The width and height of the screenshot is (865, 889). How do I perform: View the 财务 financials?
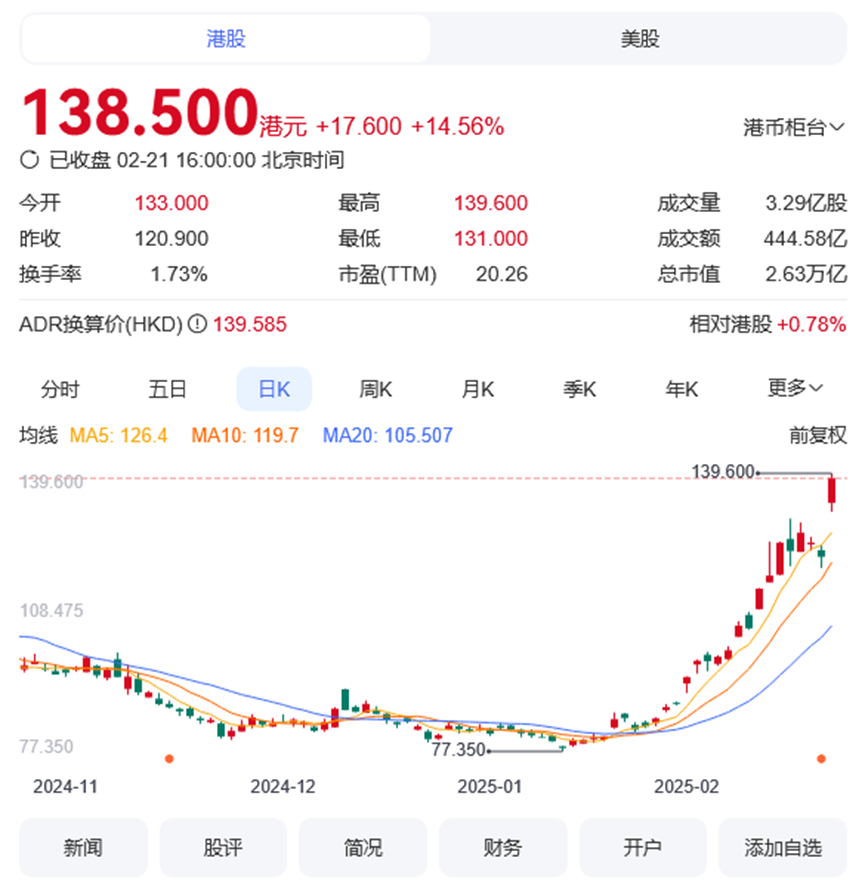pyautogui.click(x=503, y=848)
